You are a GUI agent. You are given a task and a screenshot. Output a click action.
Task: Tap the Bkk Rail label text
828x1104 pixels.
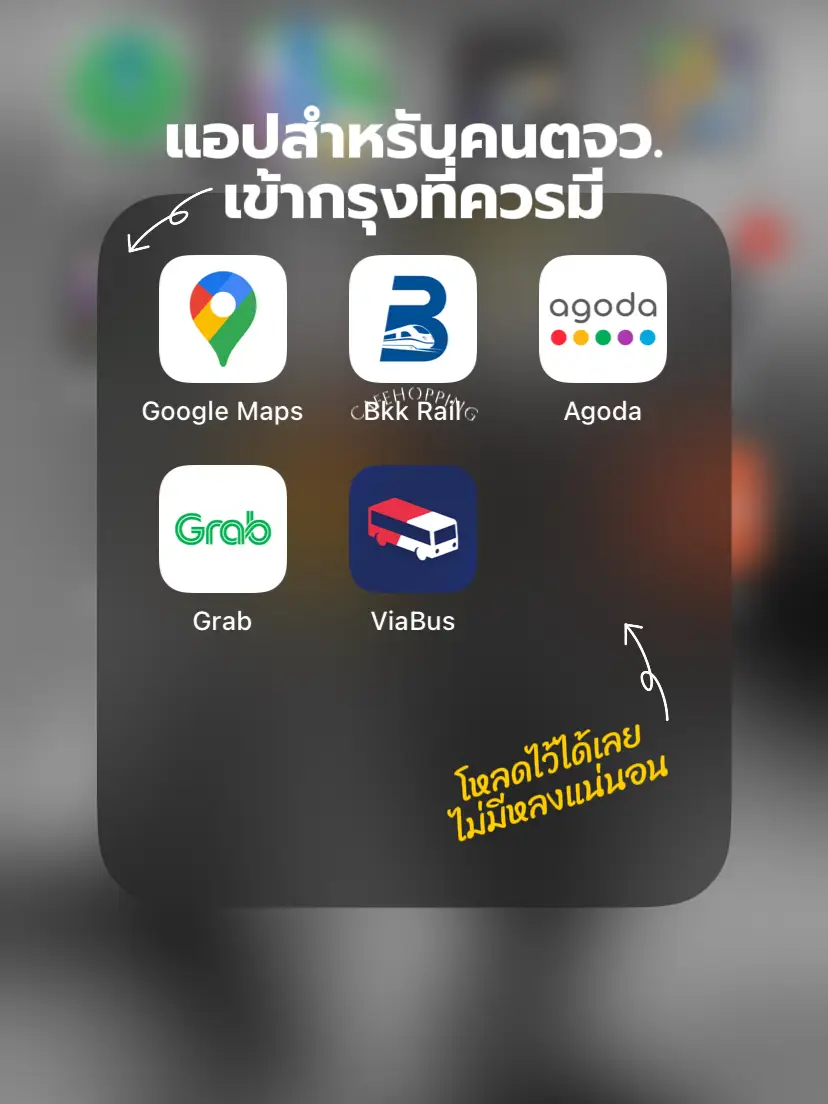click(x=412, y=410)
